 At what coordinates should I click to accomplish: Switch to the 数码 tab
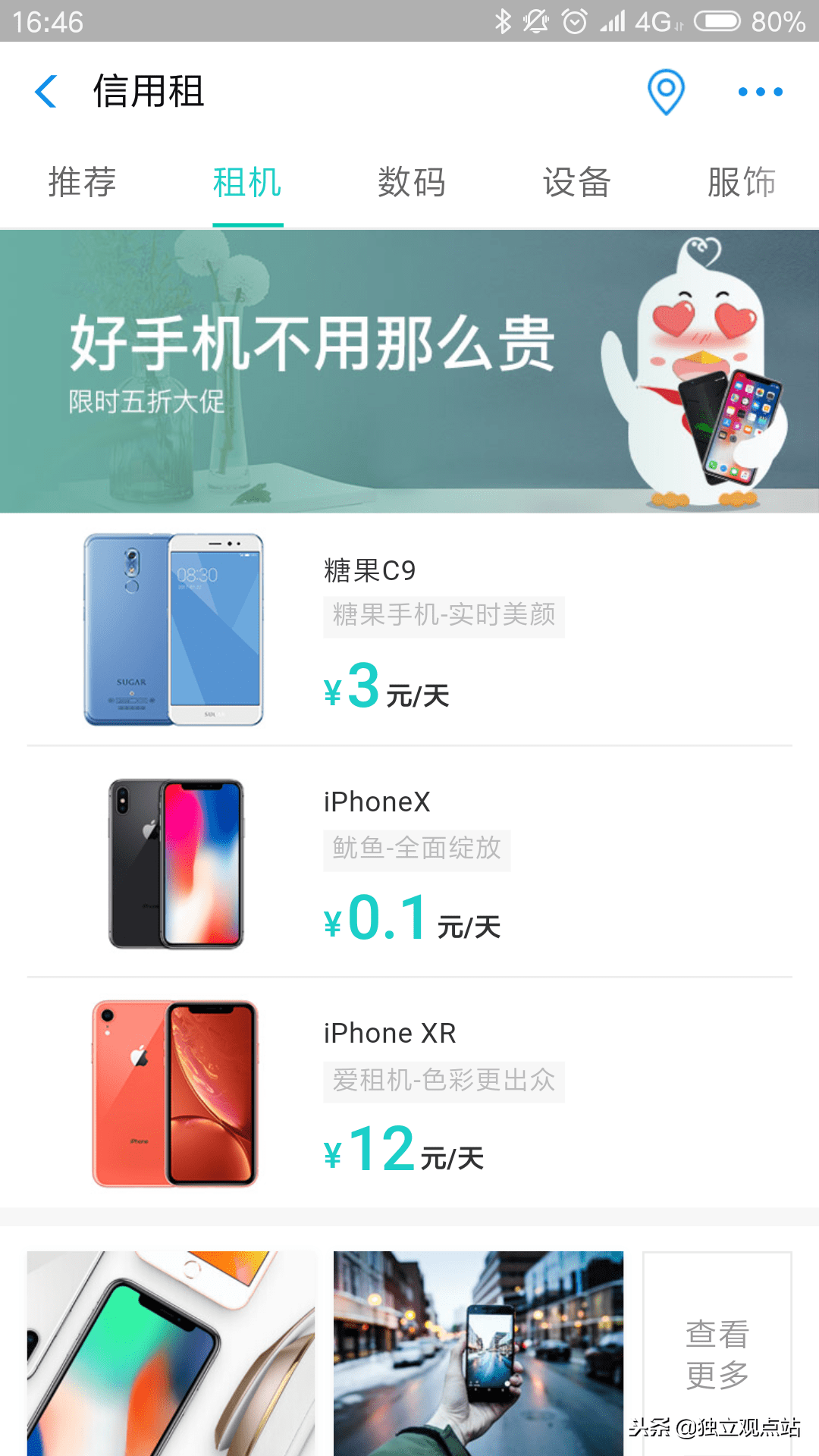[412, 183]
